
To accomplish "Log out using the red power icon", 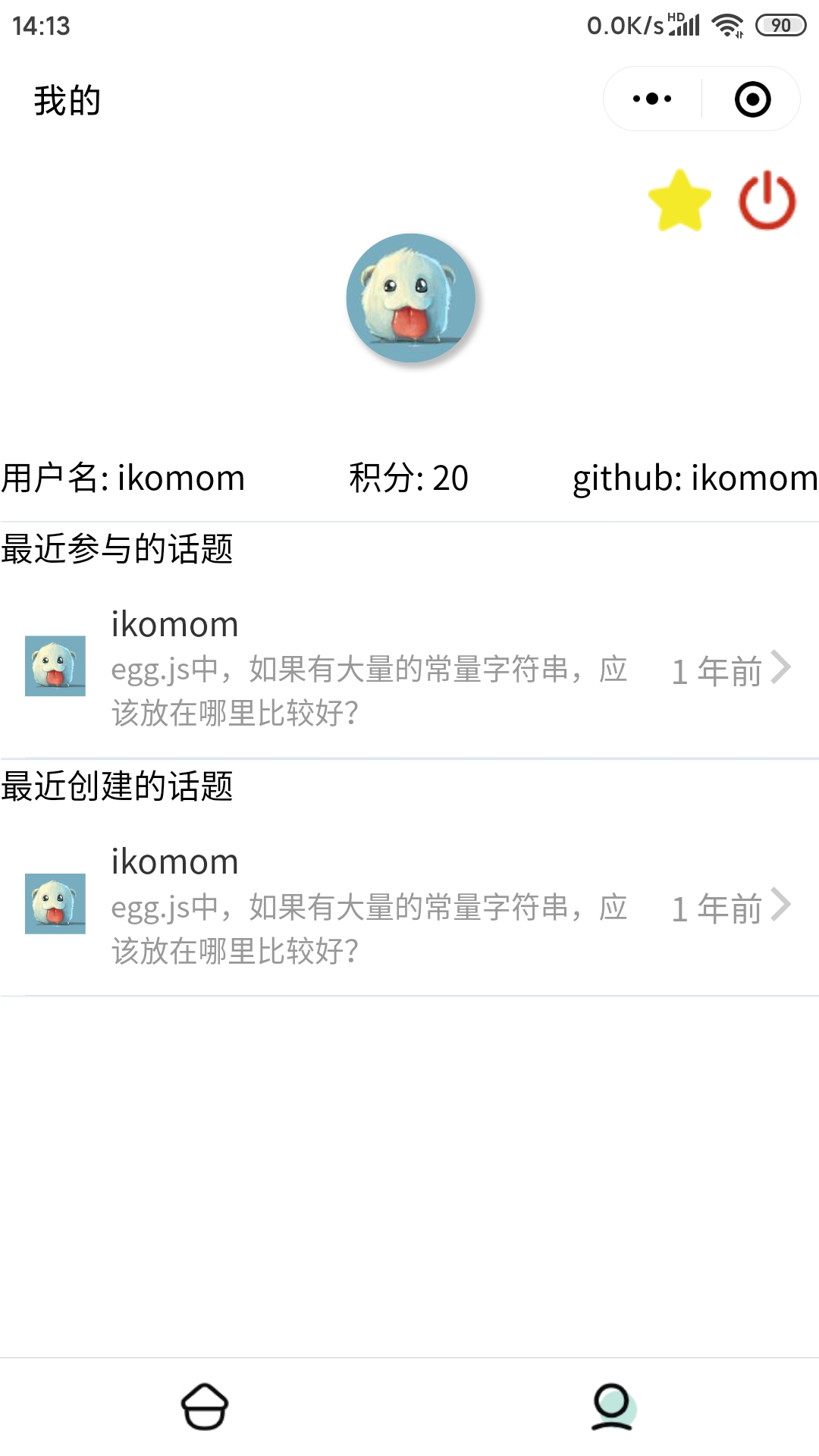I will coord(767,200).
